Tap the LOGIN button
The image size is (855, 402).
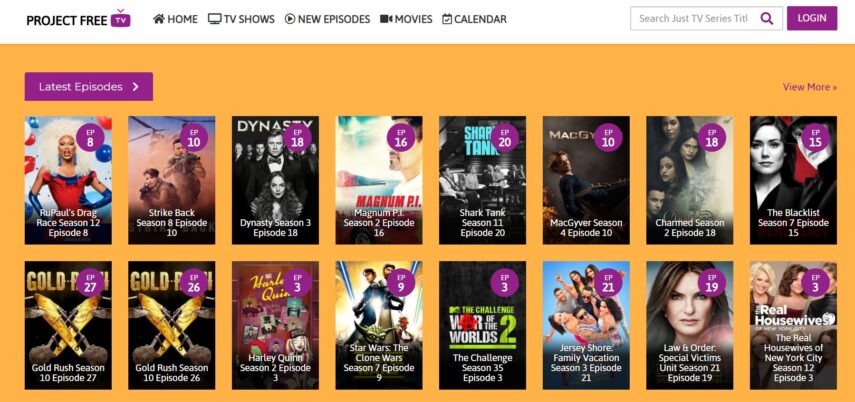(812, 18)
